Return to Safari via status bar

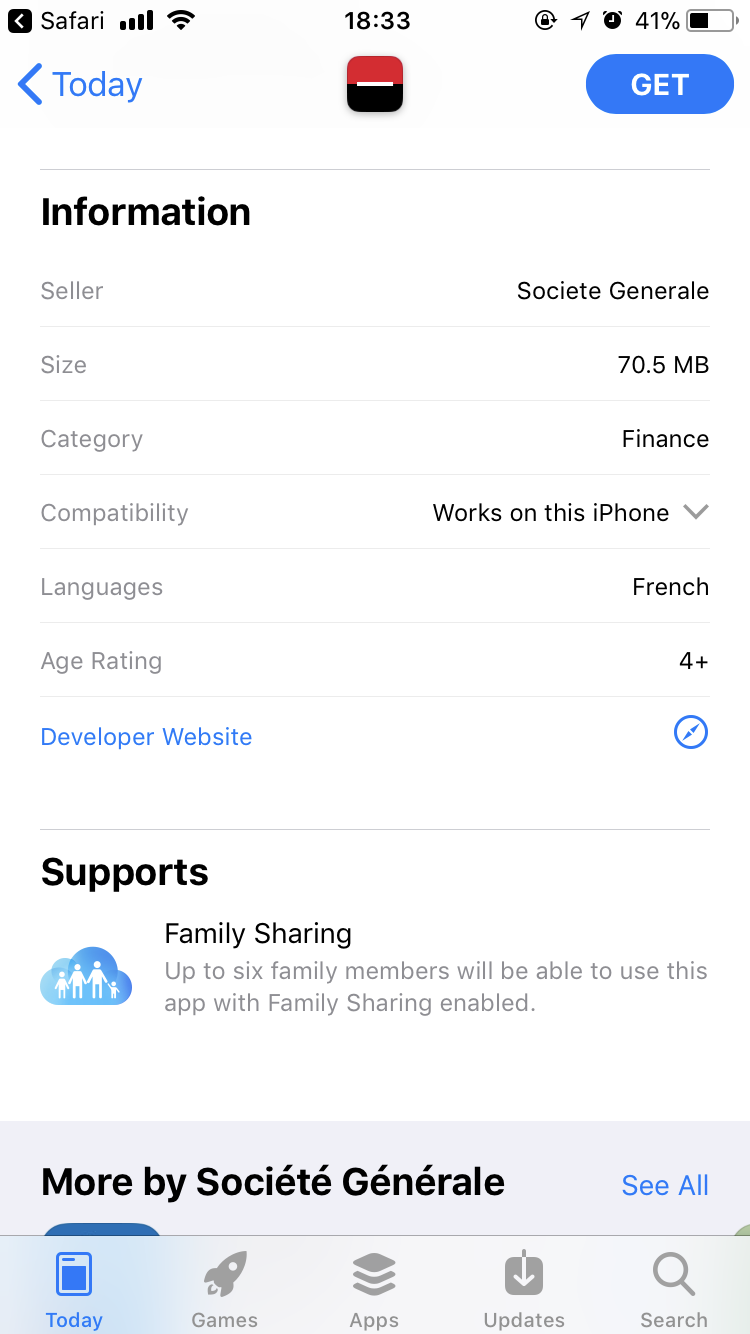(56, 20)
